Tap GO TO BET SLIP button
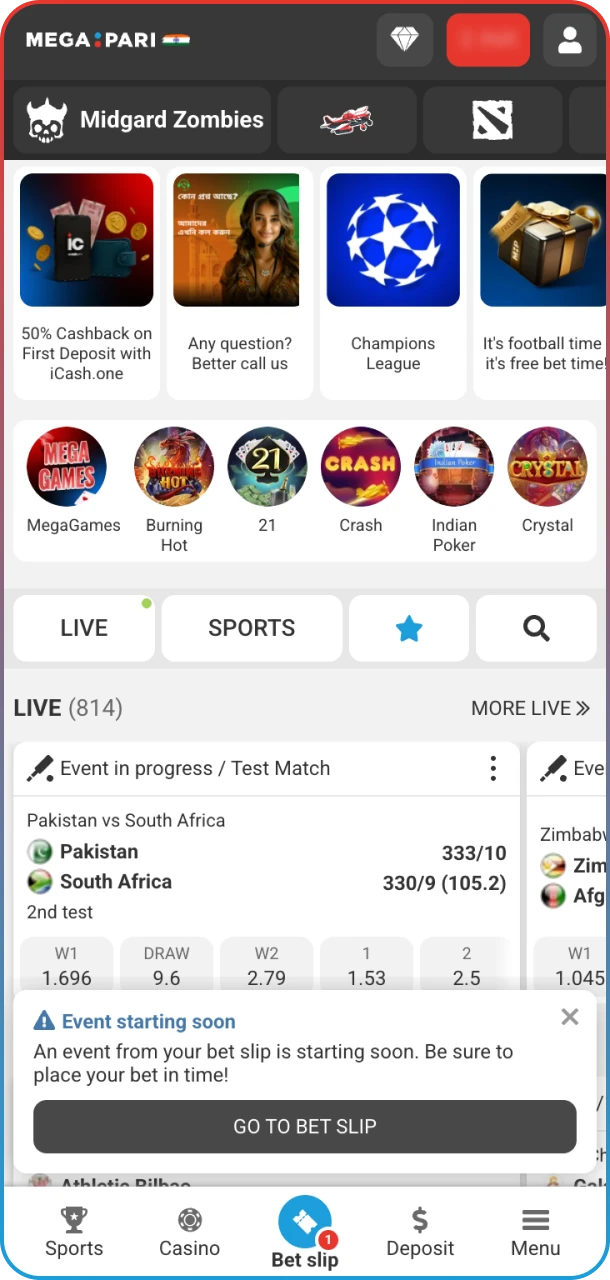610x1280 pixels. [305, 1126]
